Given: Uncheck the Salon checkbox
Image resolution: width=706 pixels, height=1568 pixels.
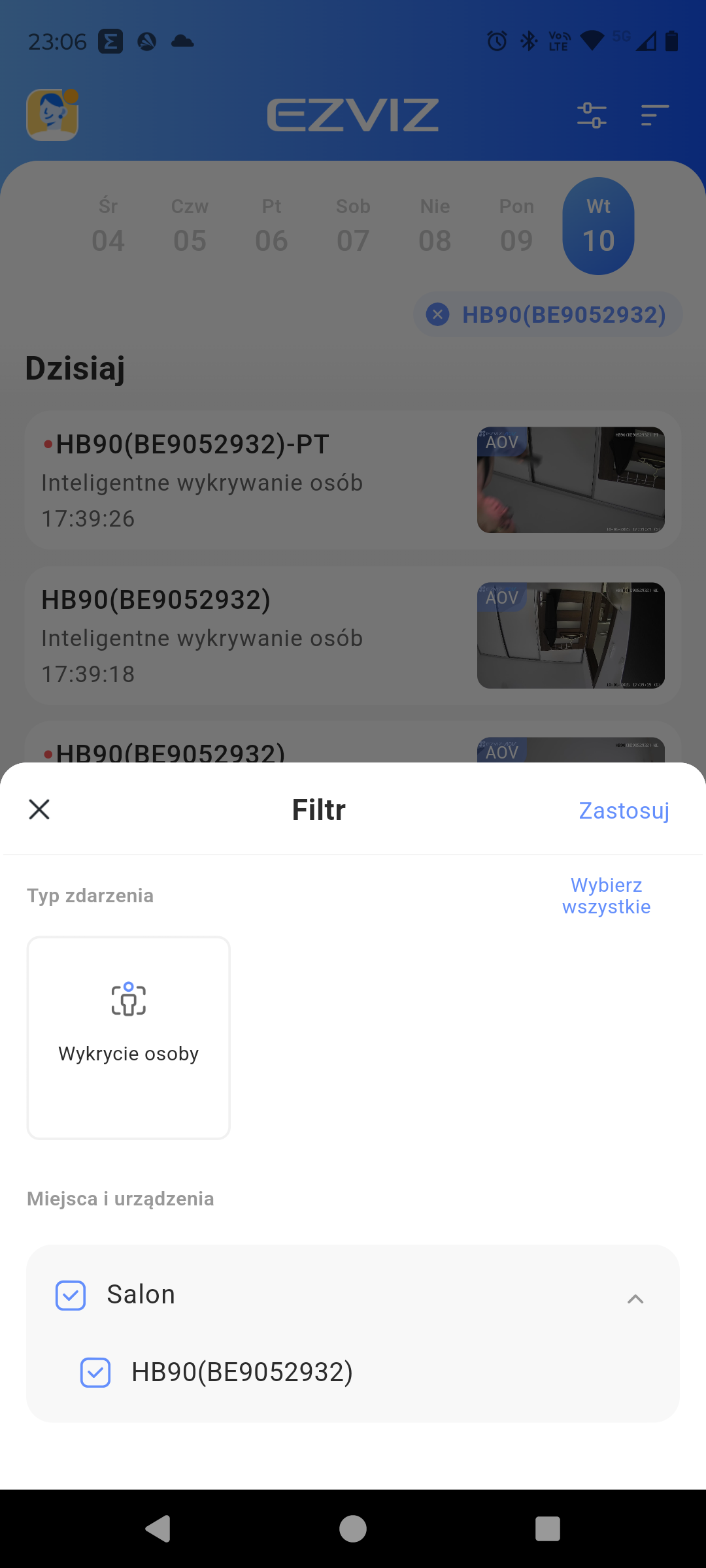Looking at the screenshot, I should (71, 1296).
